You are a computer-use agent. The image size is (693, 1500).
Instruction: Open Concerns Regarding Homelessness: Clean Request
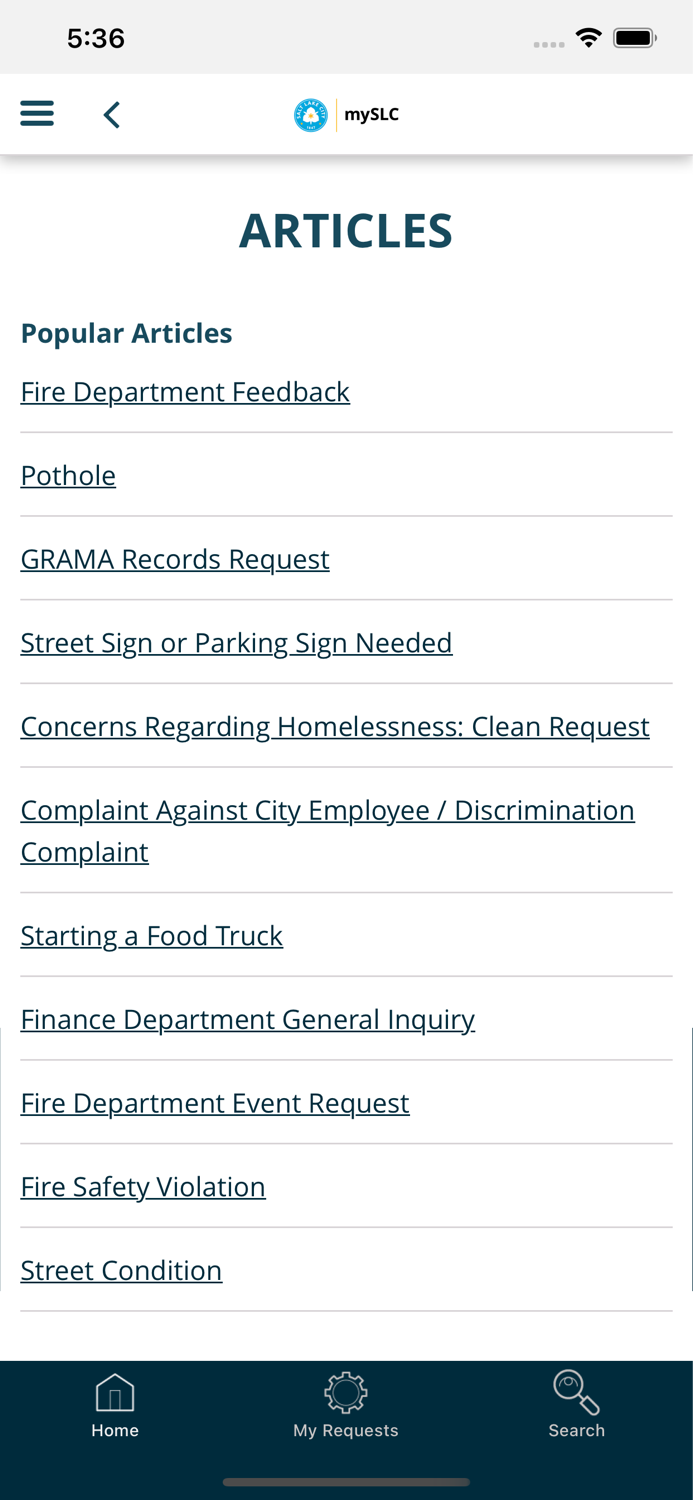(x=335, y=727)
